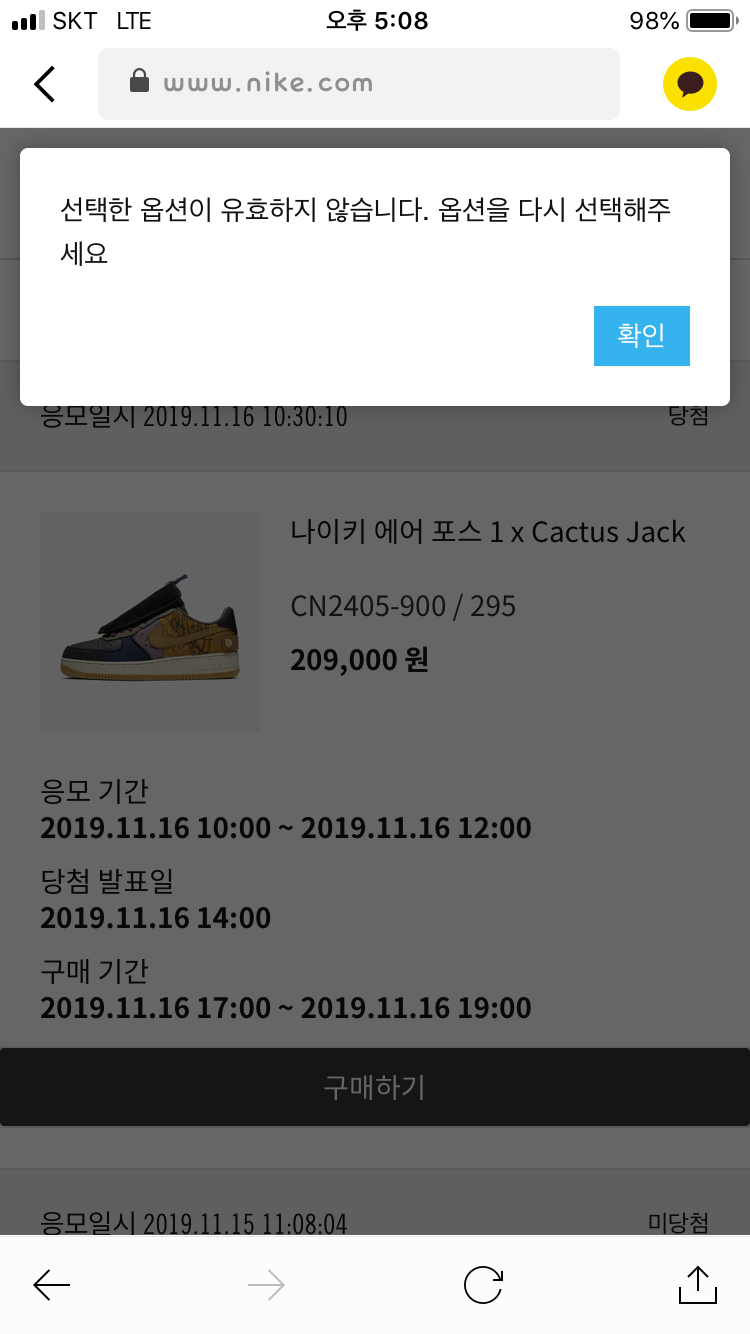The width and height of the screenshot is (750, 1334).
Task: Open the Air Force 1 Cactus Jack image
Action: click(150, 622)
